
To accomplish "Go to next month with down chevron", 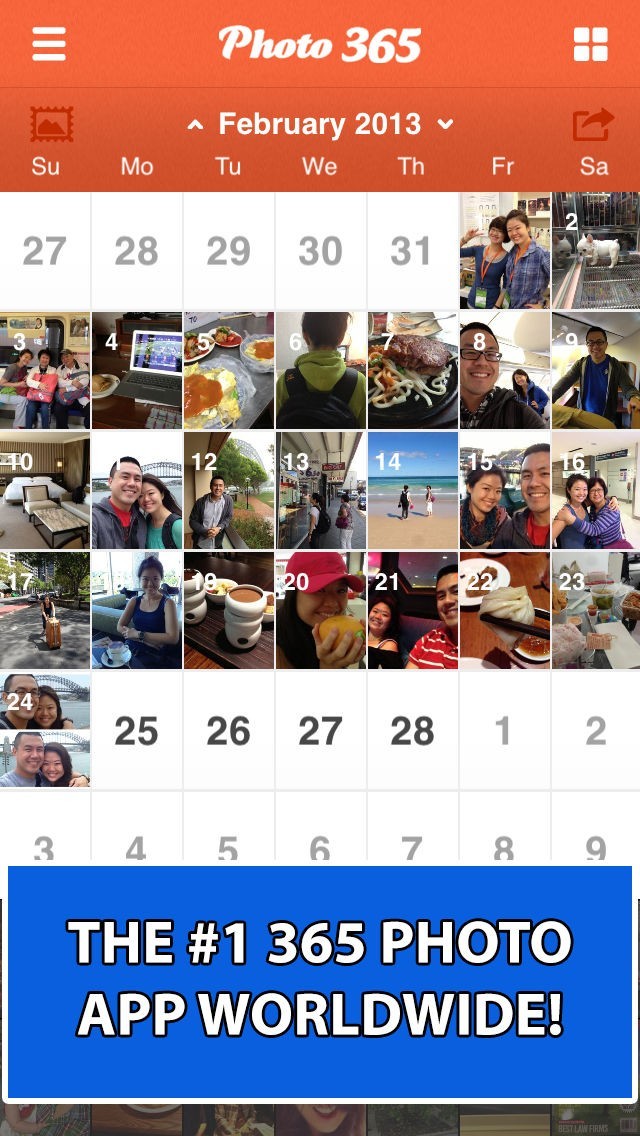I will coord(446,125).
